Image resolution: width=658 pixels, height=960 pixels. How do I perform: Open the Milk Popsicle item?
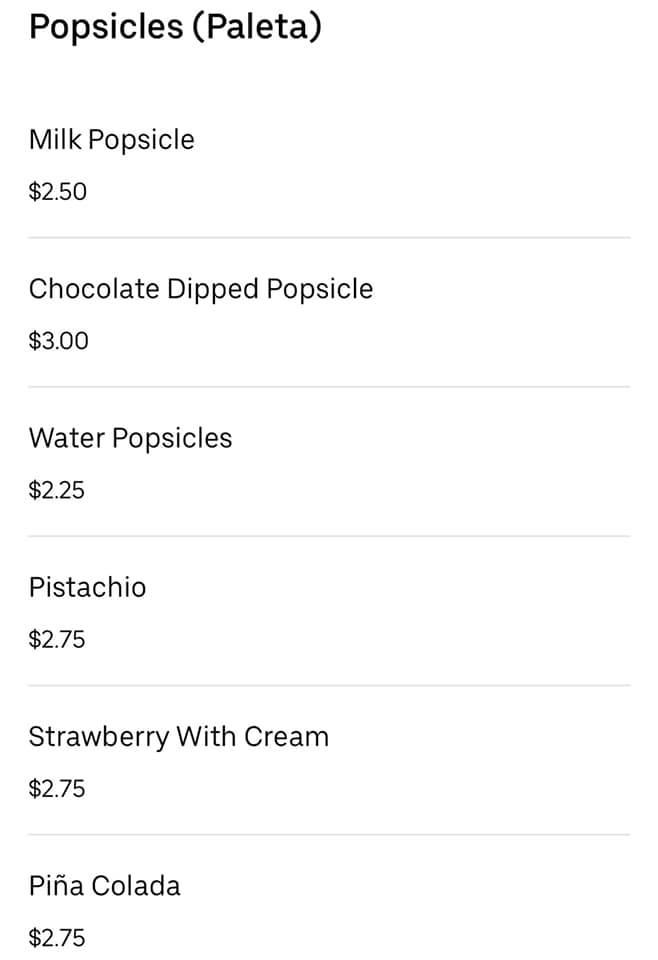coord(112,140)
